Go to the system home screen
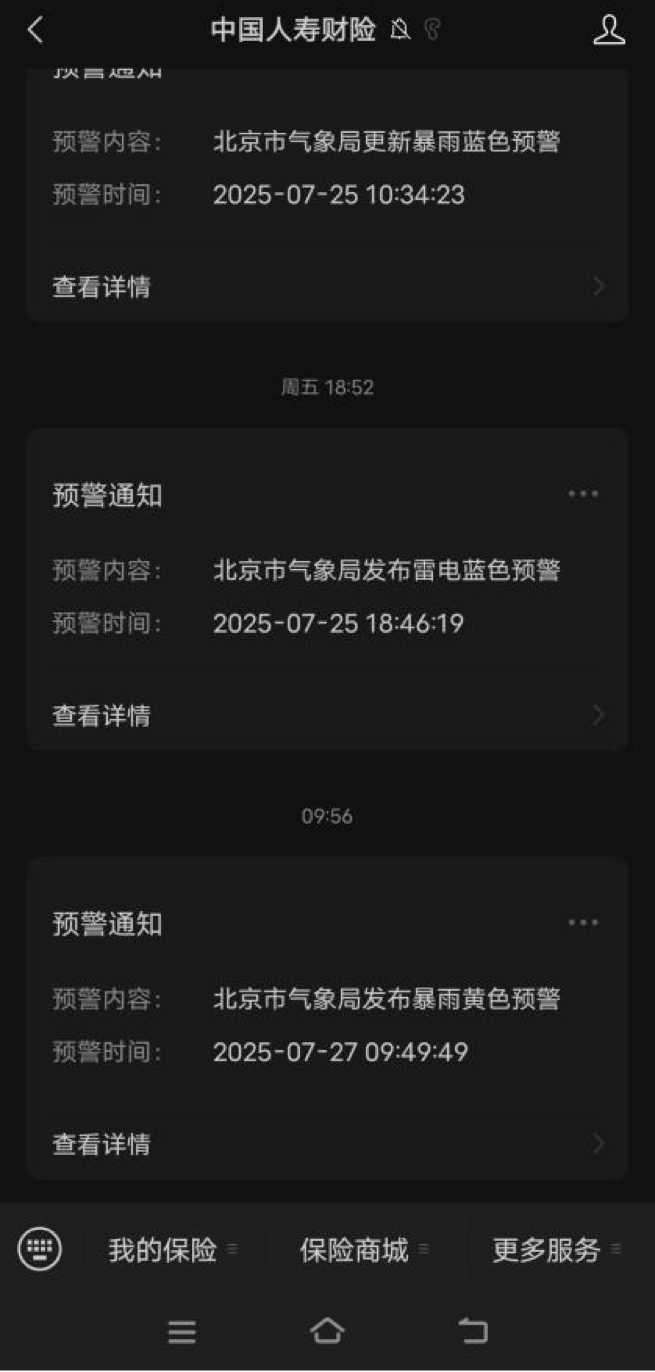655x1372 pixels. 327,1330
